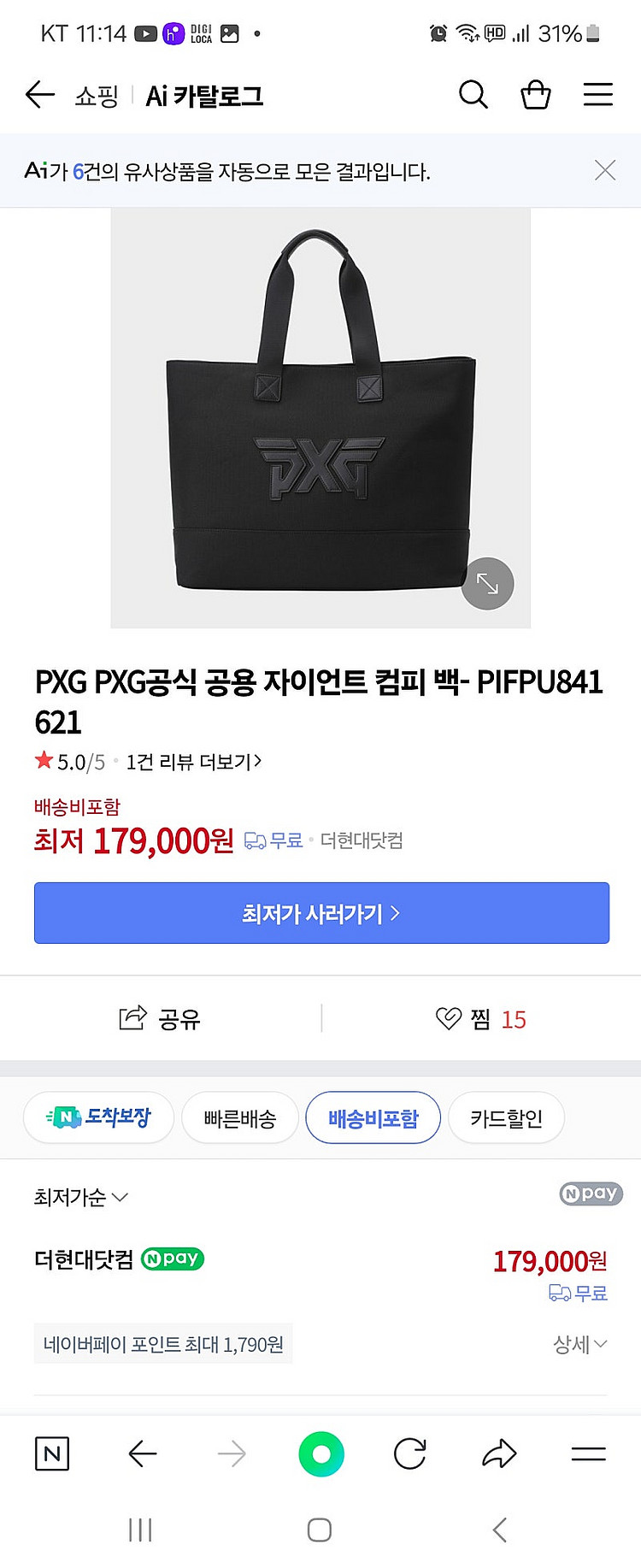This screenshot has height=1568, width=641.
Task: Dismiss the Ai similar products banner
Action: coord(605,170)
